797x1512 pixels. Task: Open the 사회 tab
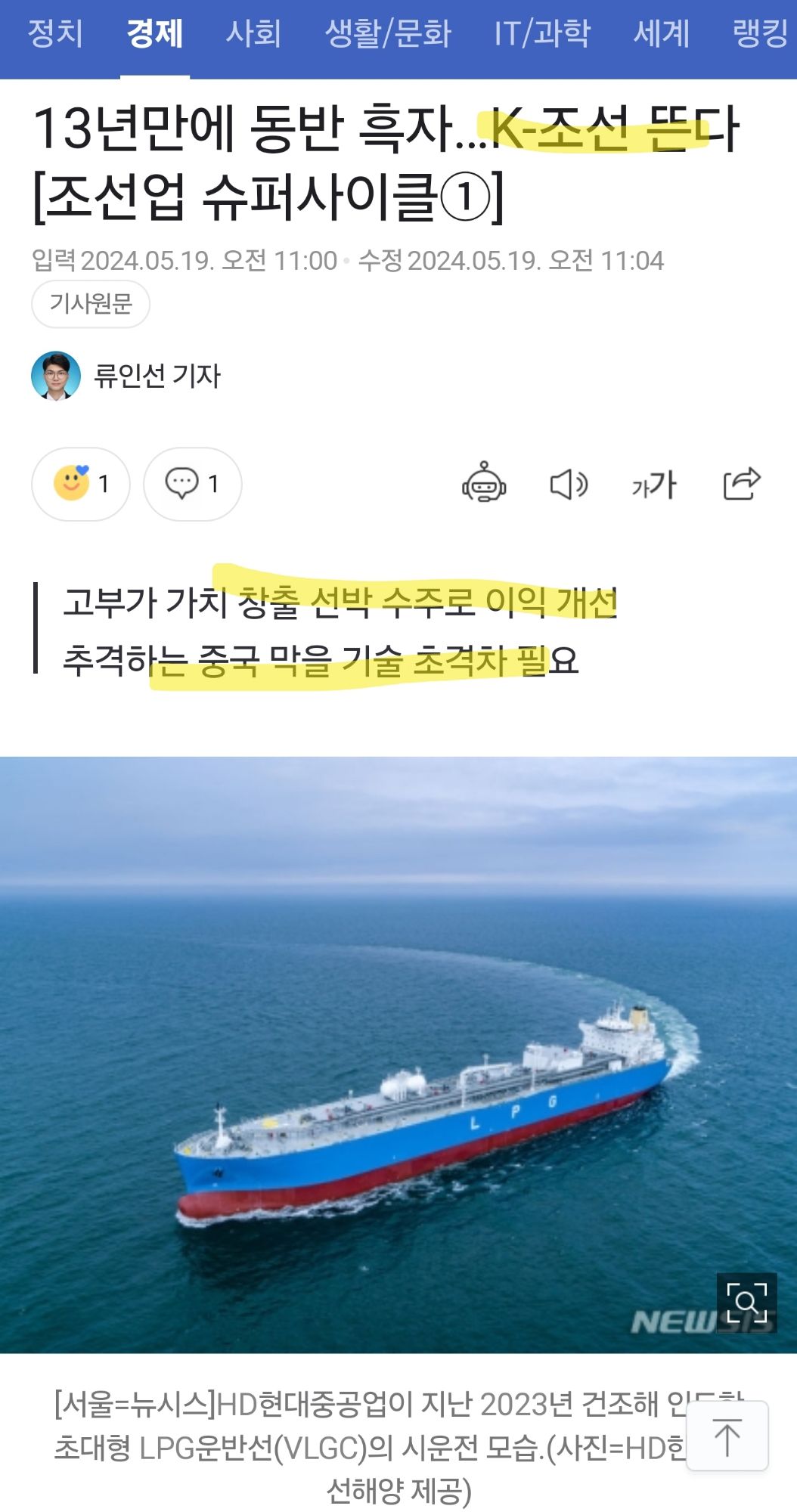pos(253,34)
